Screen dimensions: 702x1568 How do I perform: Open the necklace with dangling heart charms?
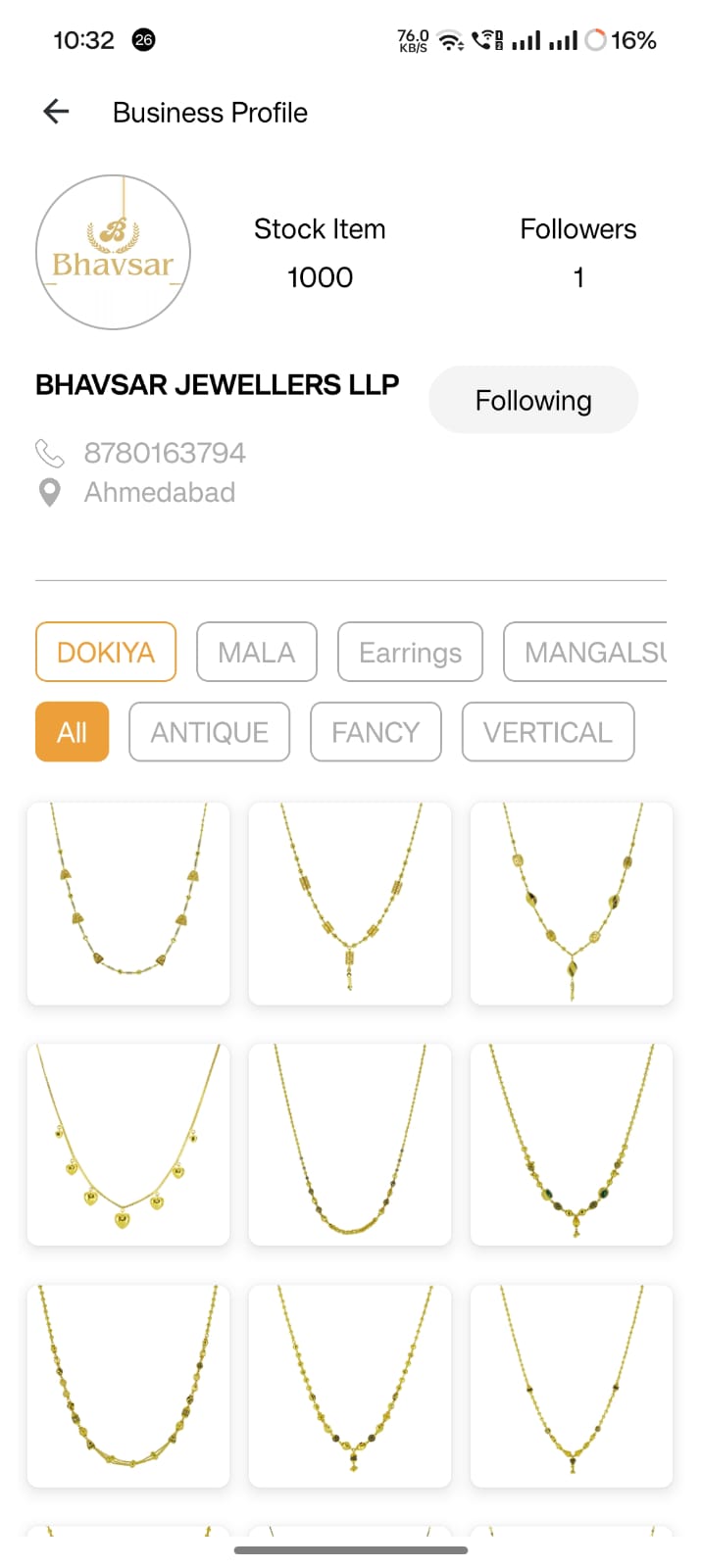coord(128,1145)
